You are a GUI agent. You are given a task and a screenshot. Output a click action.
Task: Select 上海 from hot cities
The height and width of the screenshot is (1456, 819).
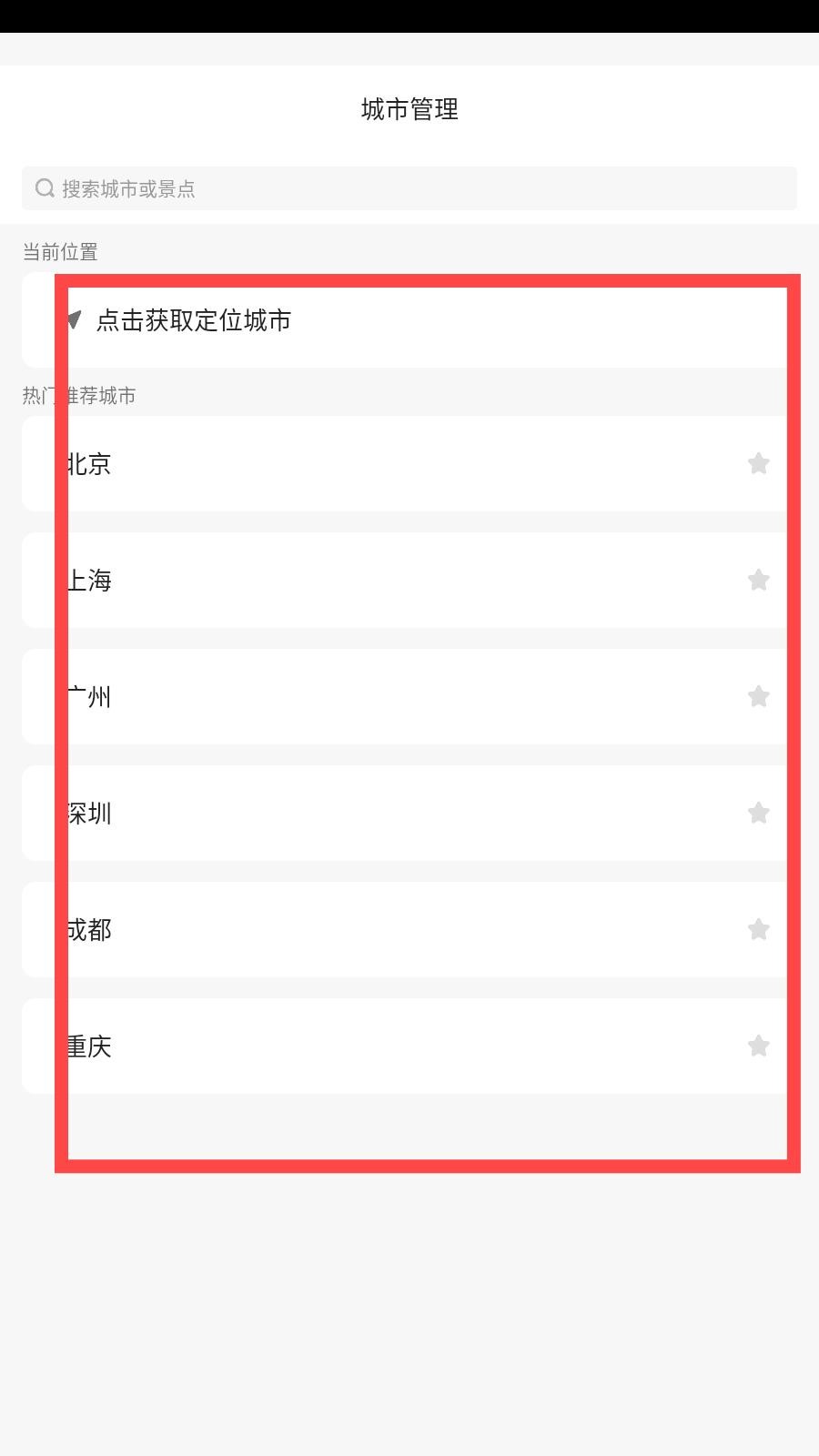89,581
